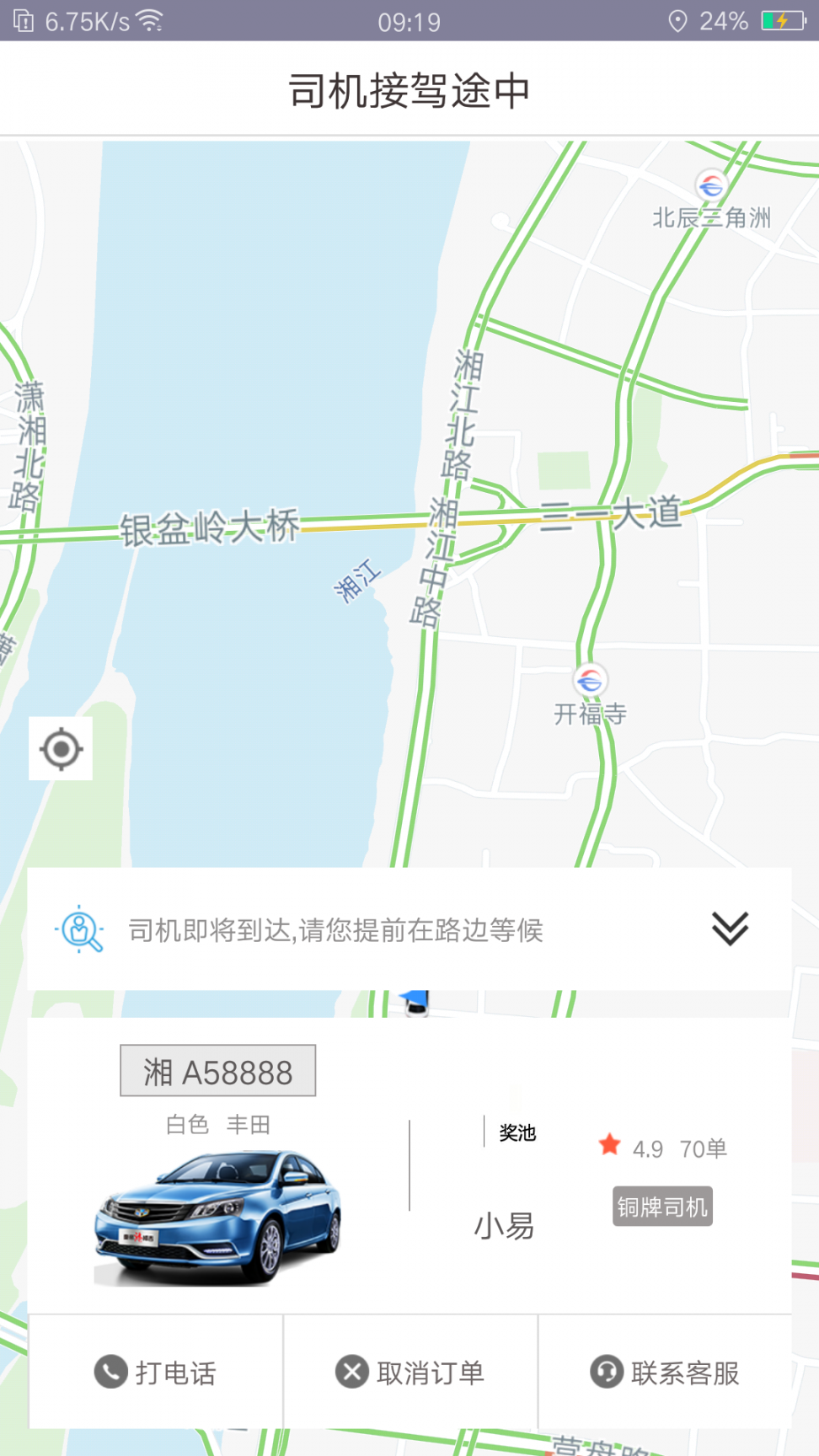
Task: Call the driver with 打电话
Action: click(x=156, y=1373)
